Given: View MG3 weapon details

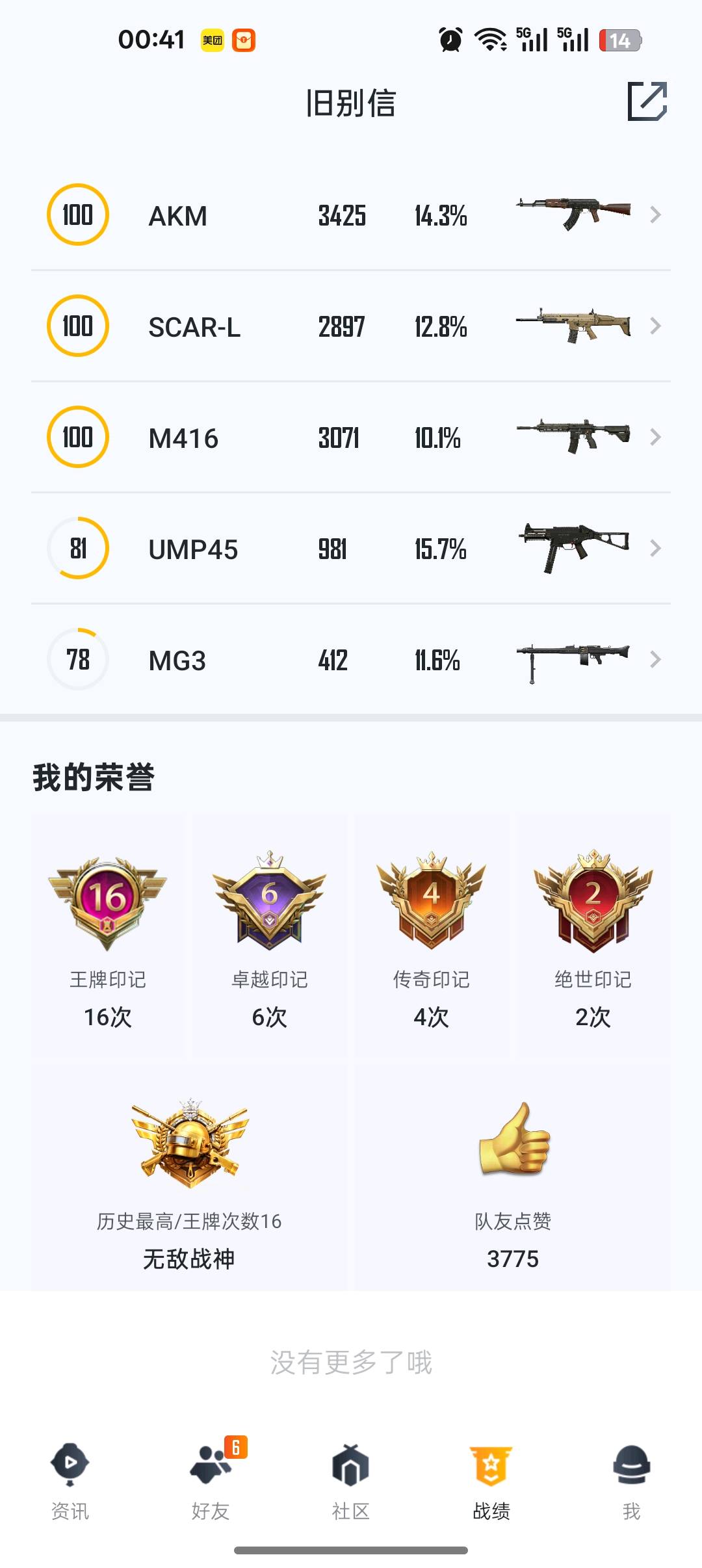Looking at the screenshot, I should (x=351, y=660).
